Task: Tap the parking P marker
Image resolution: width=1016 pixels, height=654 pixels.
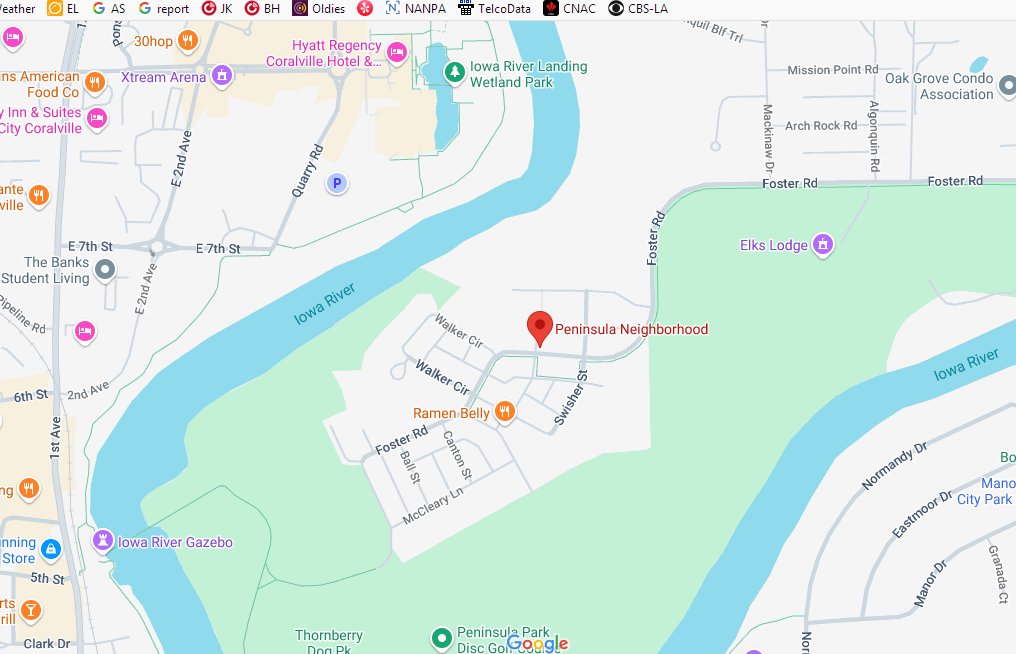Action: pos(338,183)
